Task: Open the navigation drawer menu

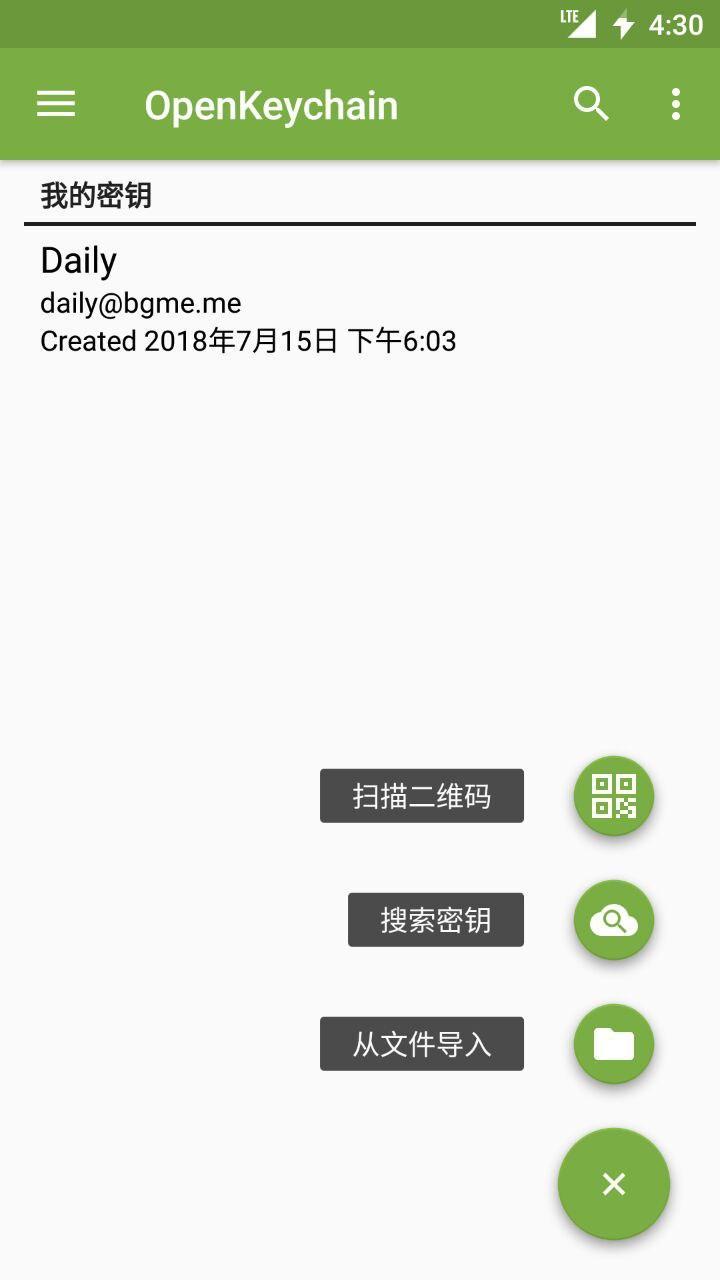Action: [56, 104]
